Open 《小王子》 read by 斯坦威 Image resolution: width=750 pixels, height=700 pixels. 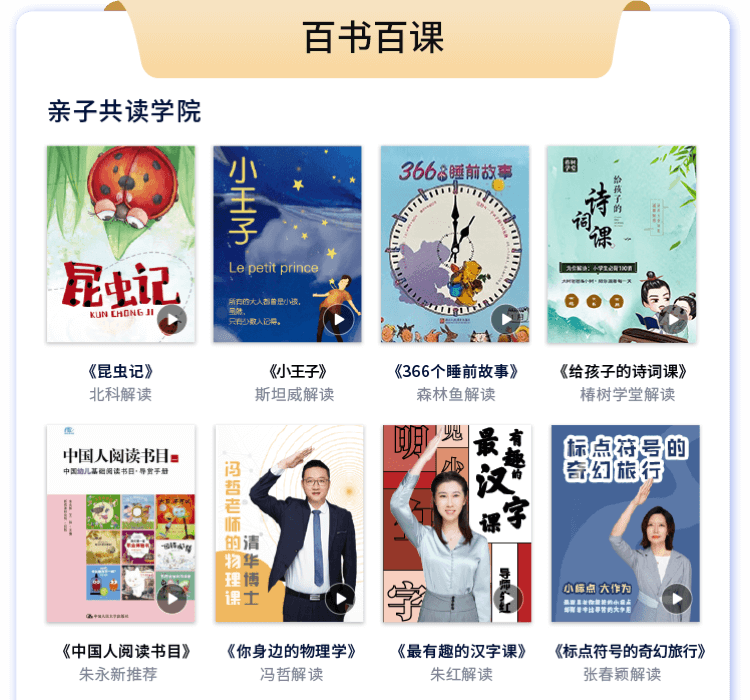point(287,244)
